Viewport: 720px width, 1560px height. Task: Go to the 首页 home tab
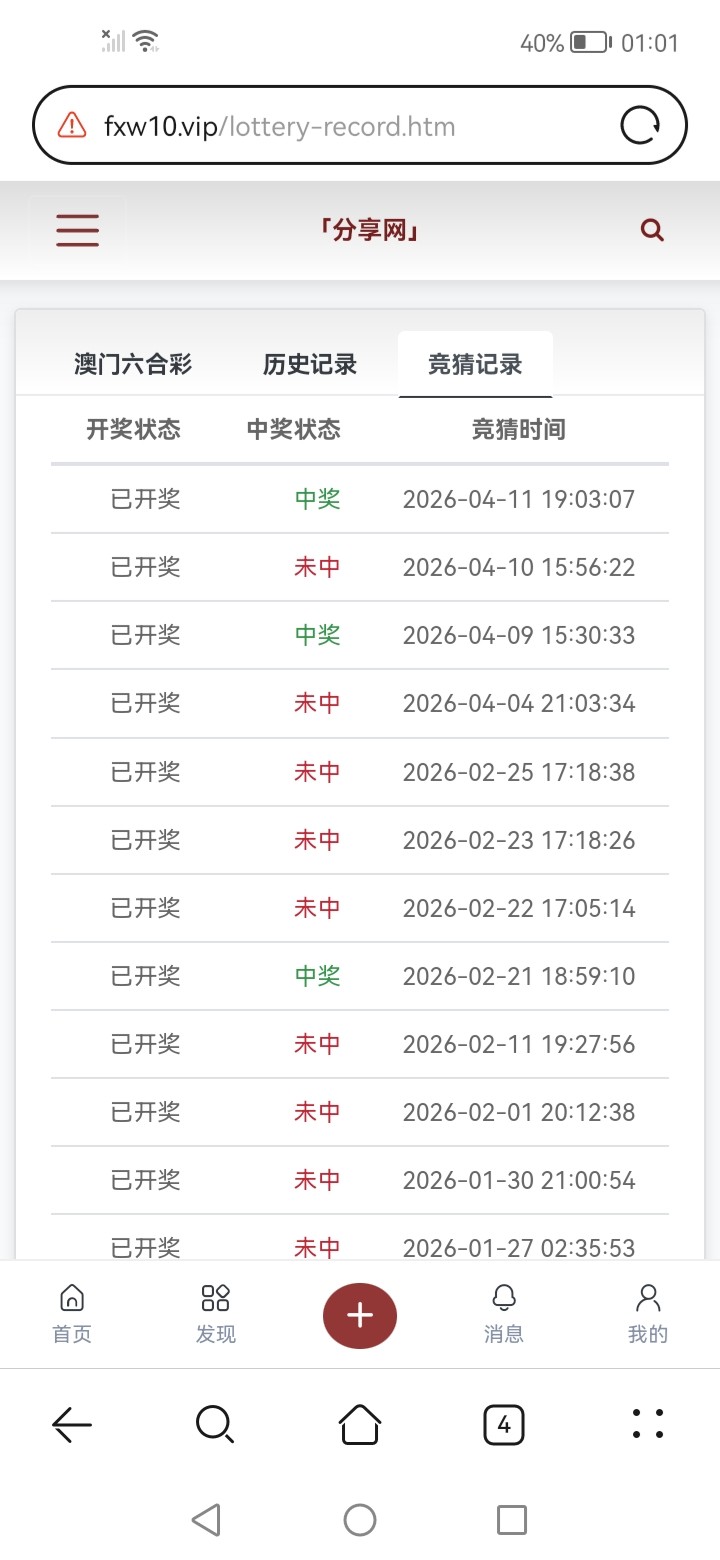tap(72, 1313)
